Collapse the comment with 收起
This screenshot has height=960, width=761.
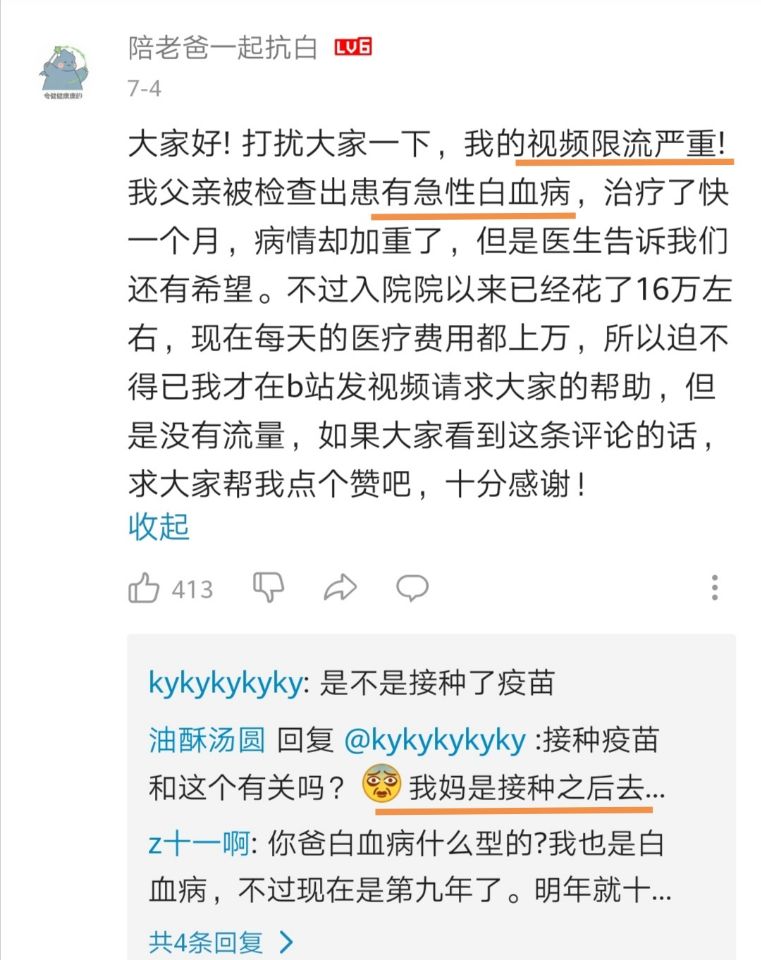click(159, 526)
